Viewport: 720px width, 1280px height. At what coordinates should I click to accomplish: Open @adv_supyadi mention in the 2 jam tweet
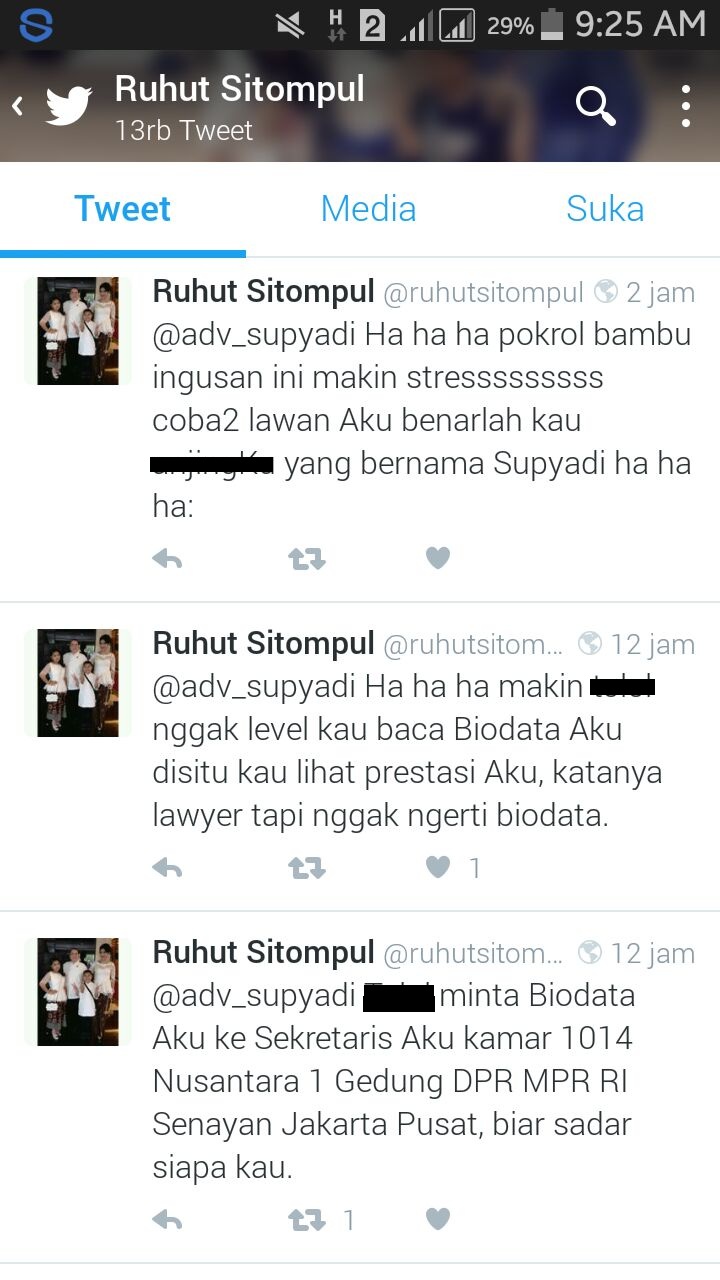point(254,334)
